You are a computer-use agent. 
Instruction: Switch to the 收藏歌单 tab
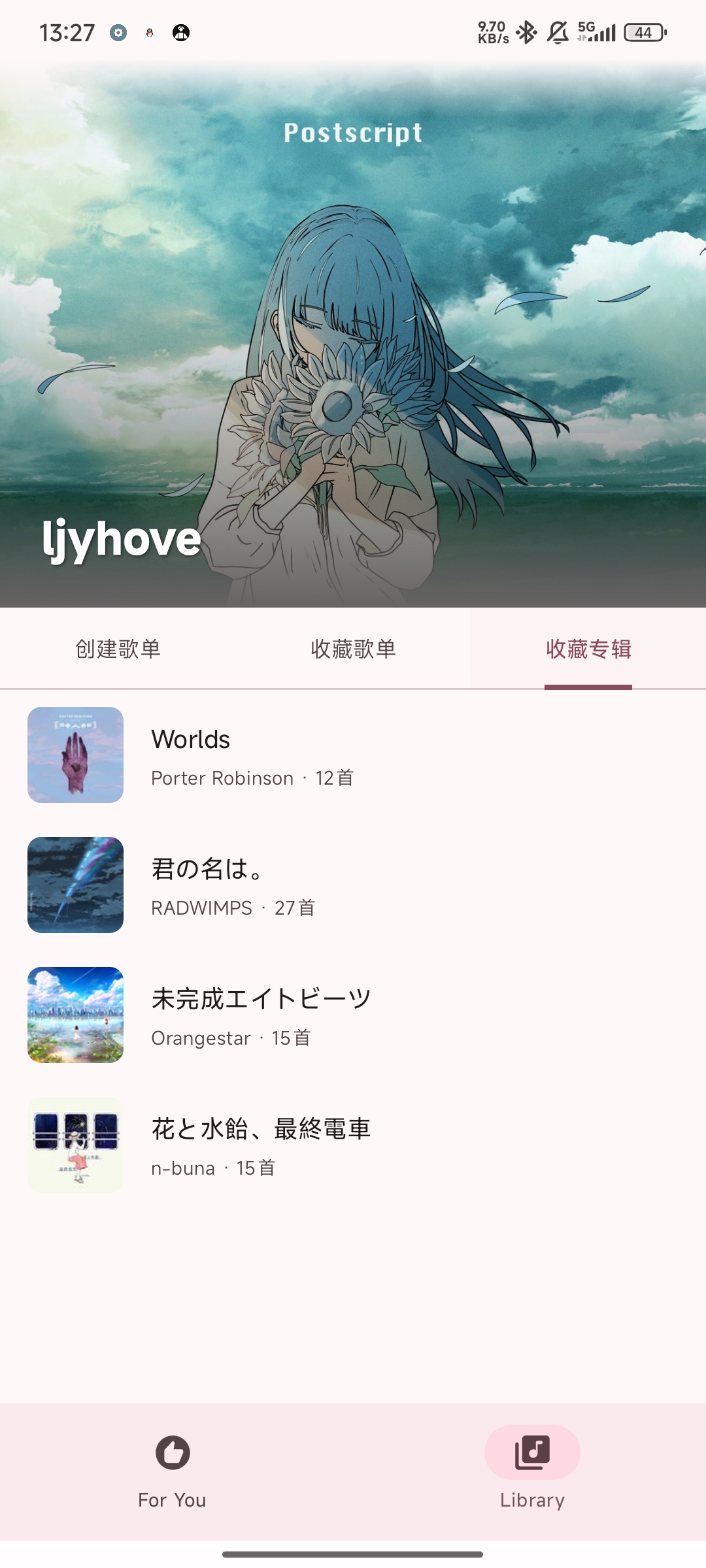353,649
